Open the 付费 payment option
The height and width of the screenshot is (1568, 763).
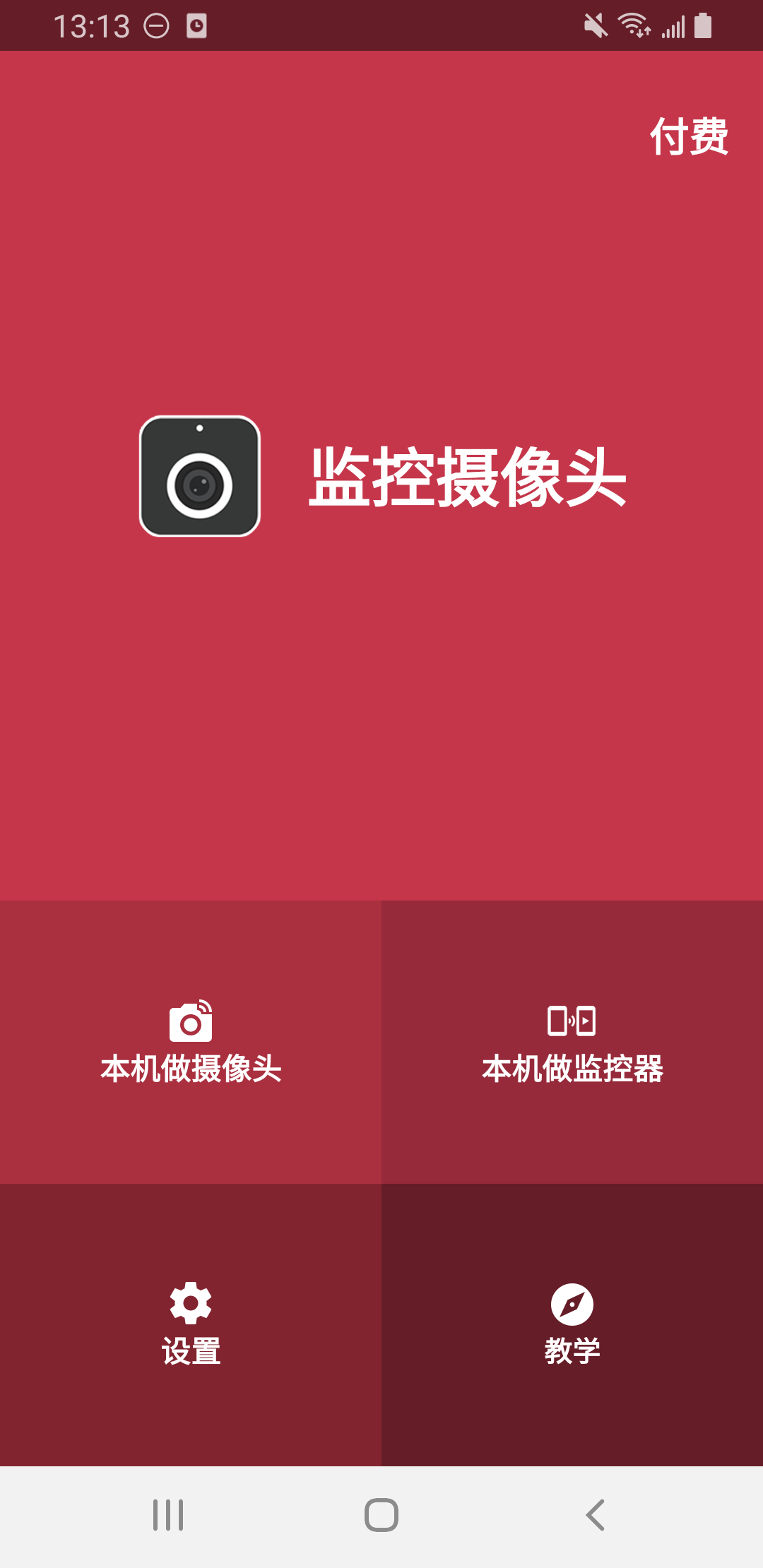point(689,136)
